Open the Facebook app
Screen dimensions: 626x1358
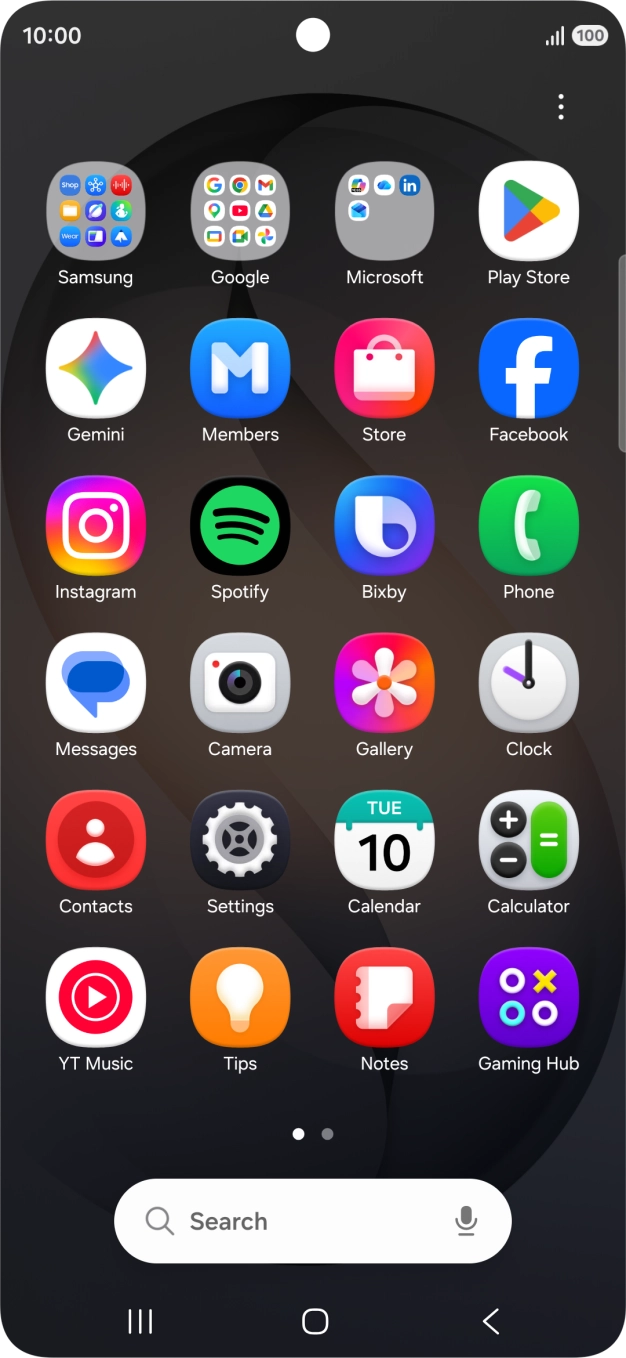tap(528, 368)
